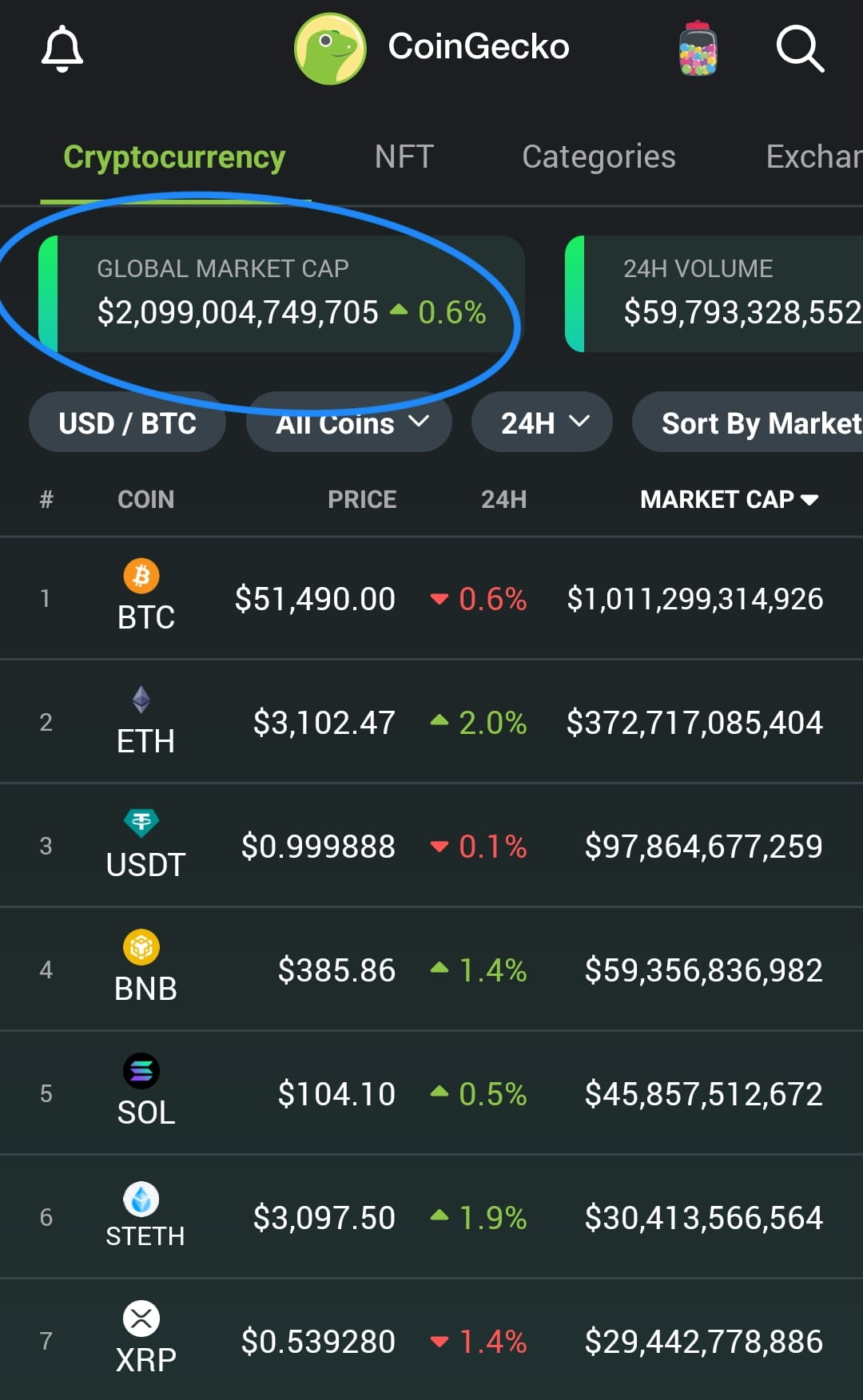Screen dimensions: 863x1400
Task: Click the CoinGecko gecko logo
Action: pos(331,48)
